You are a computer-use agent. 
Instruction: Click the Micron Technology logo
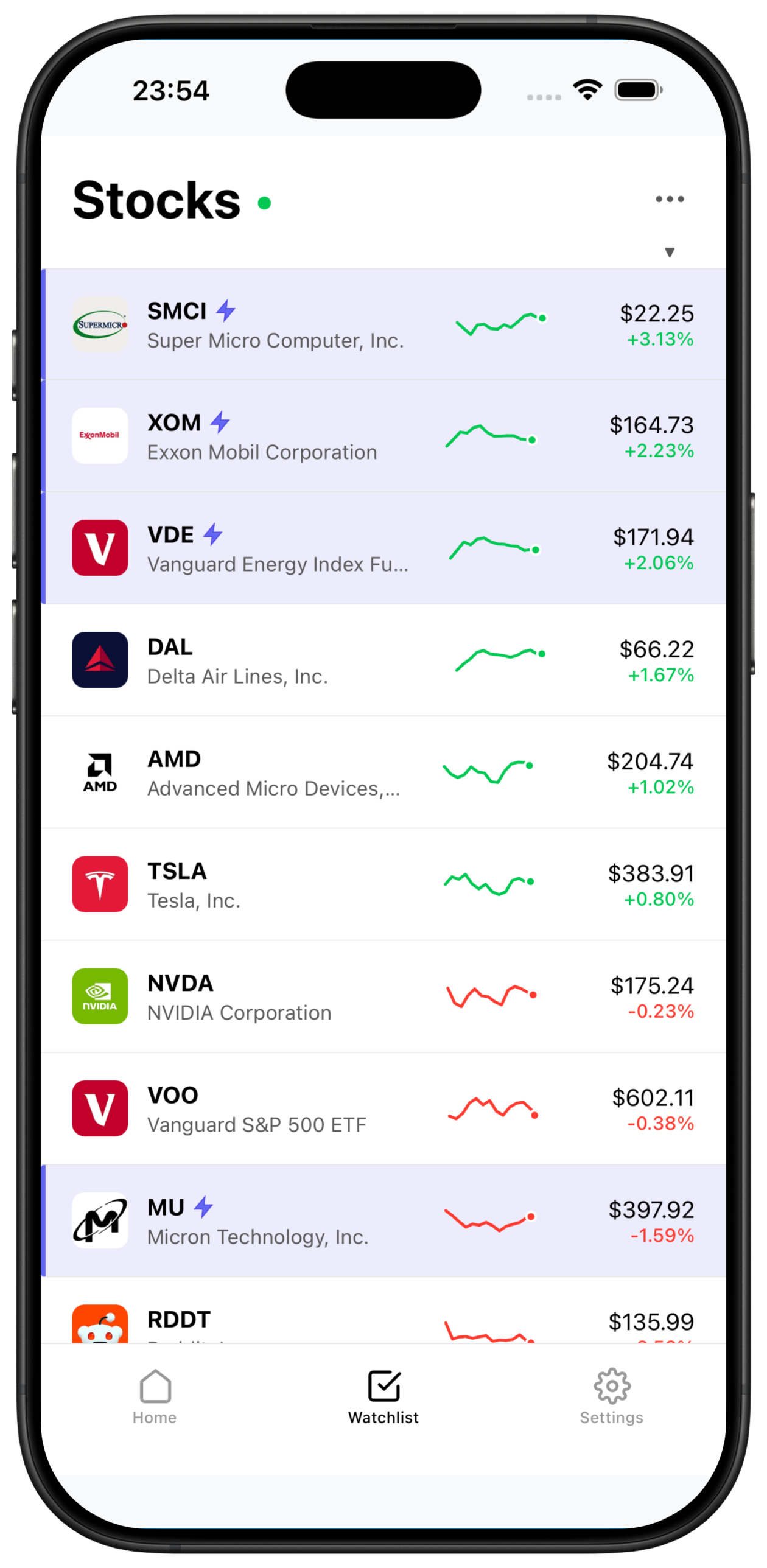pyautogui.click(x=100, y=1221)
